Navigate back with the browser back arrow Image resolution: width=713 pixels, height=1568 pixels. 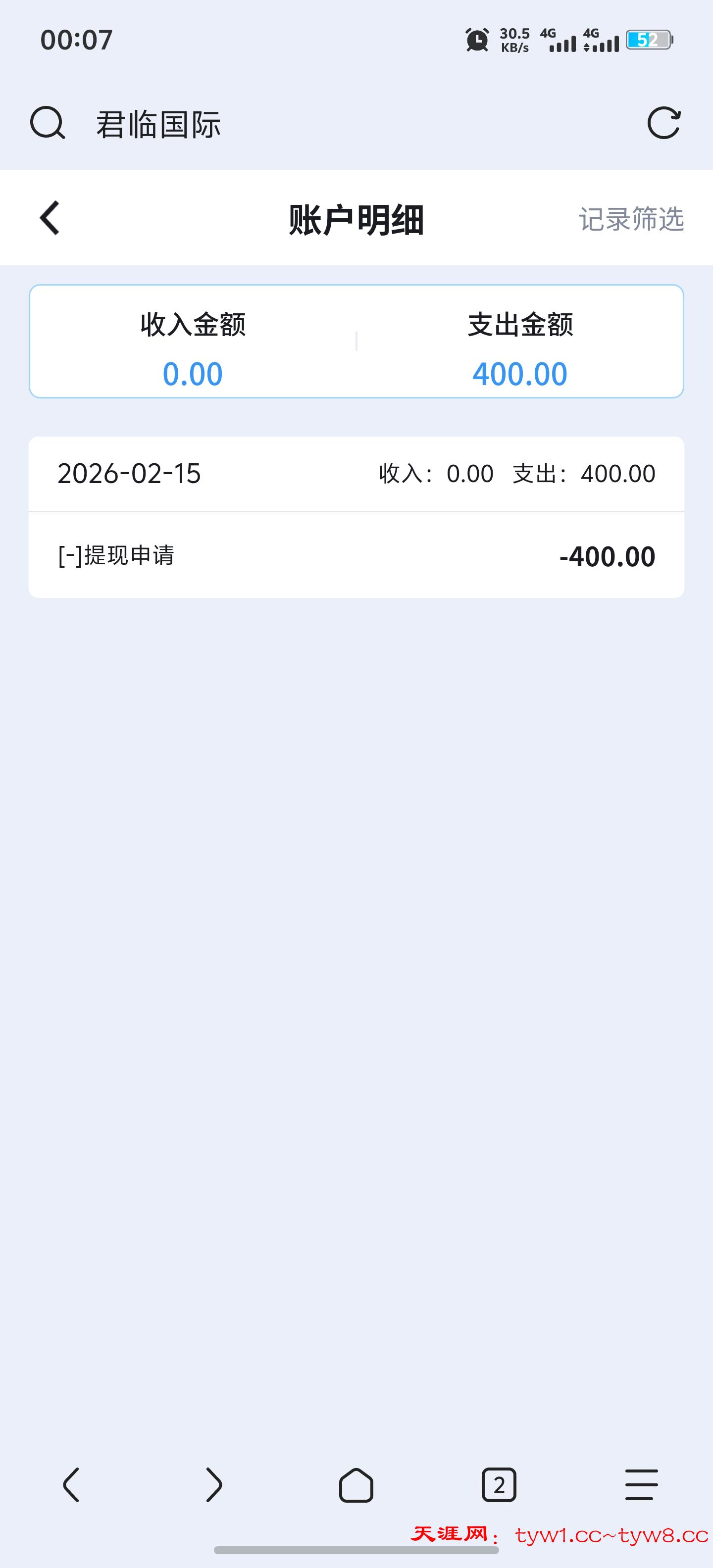click(71, 1485)
